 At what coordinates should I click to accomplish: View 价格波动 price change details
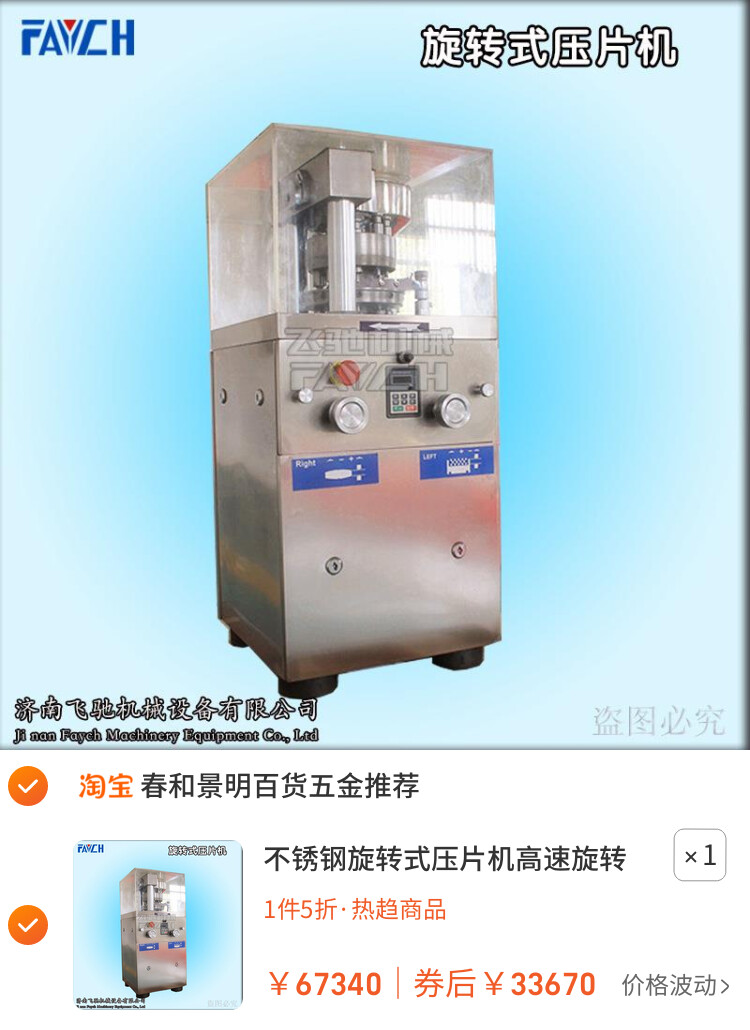[676, 985]
